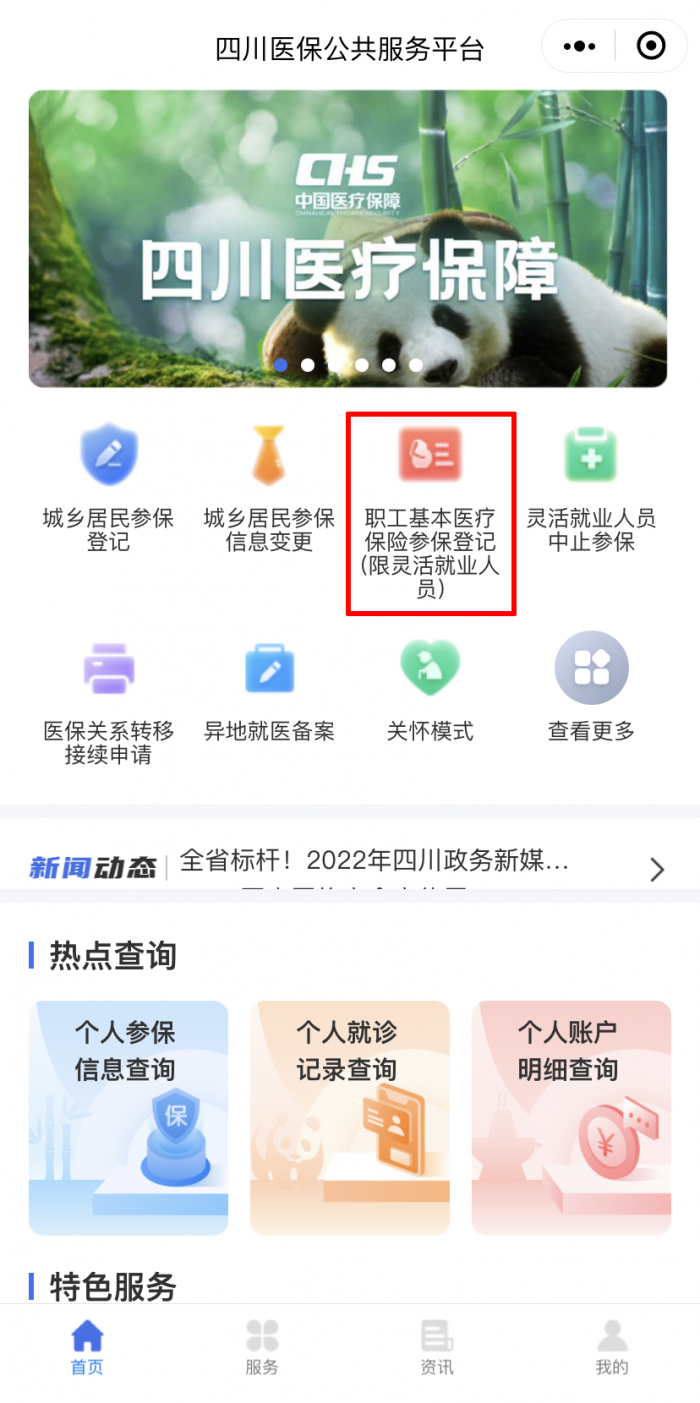Image resolution: width=700 pixels, height=1403 pixels.
Task: Select 职工基本医疗保险参保登记 (限灵活就业人员)
Action: 430,512
